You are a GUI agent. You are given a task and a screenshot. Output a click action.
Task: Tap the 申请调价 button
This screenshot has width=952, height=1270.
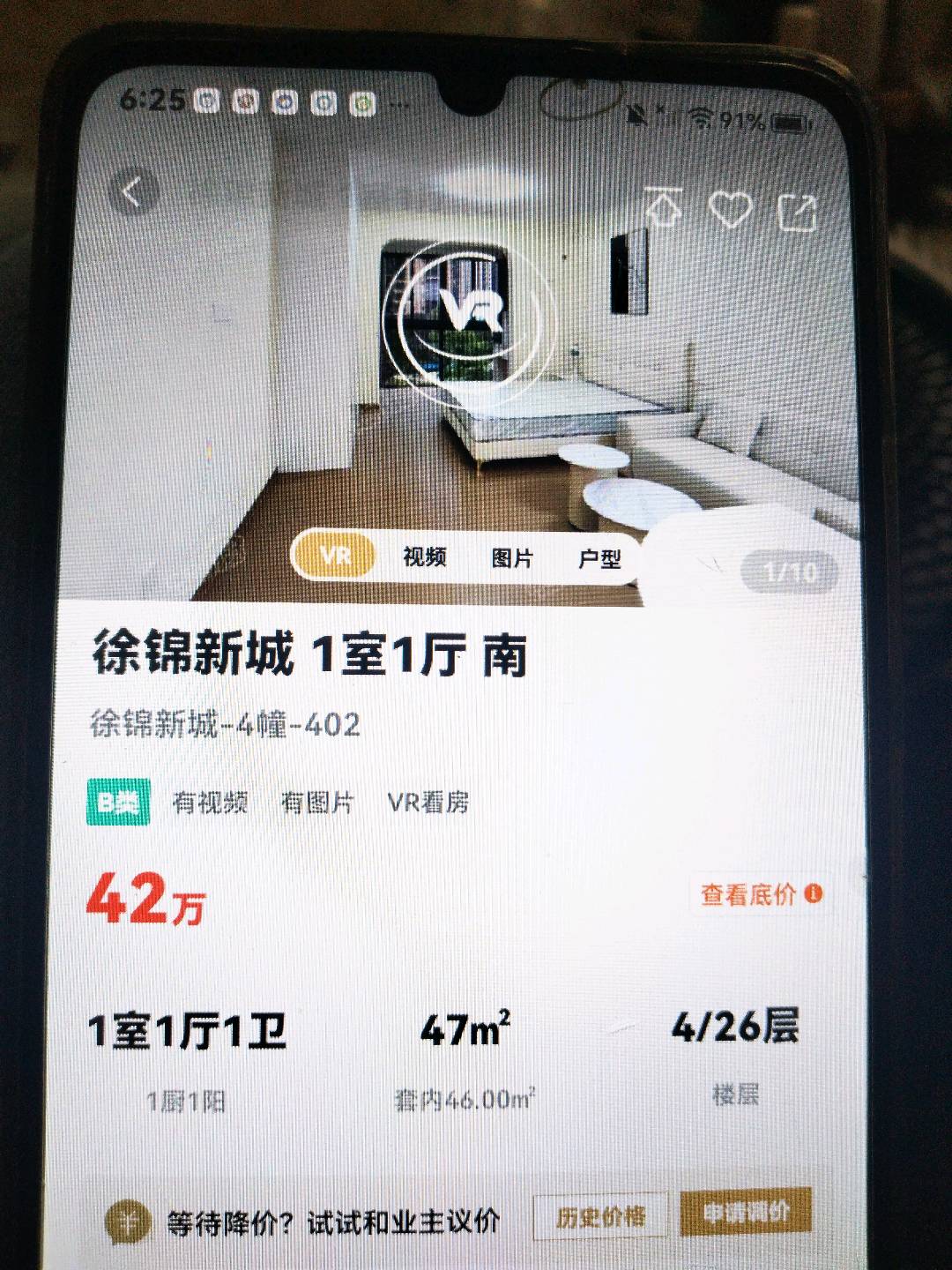[746, 1214]
